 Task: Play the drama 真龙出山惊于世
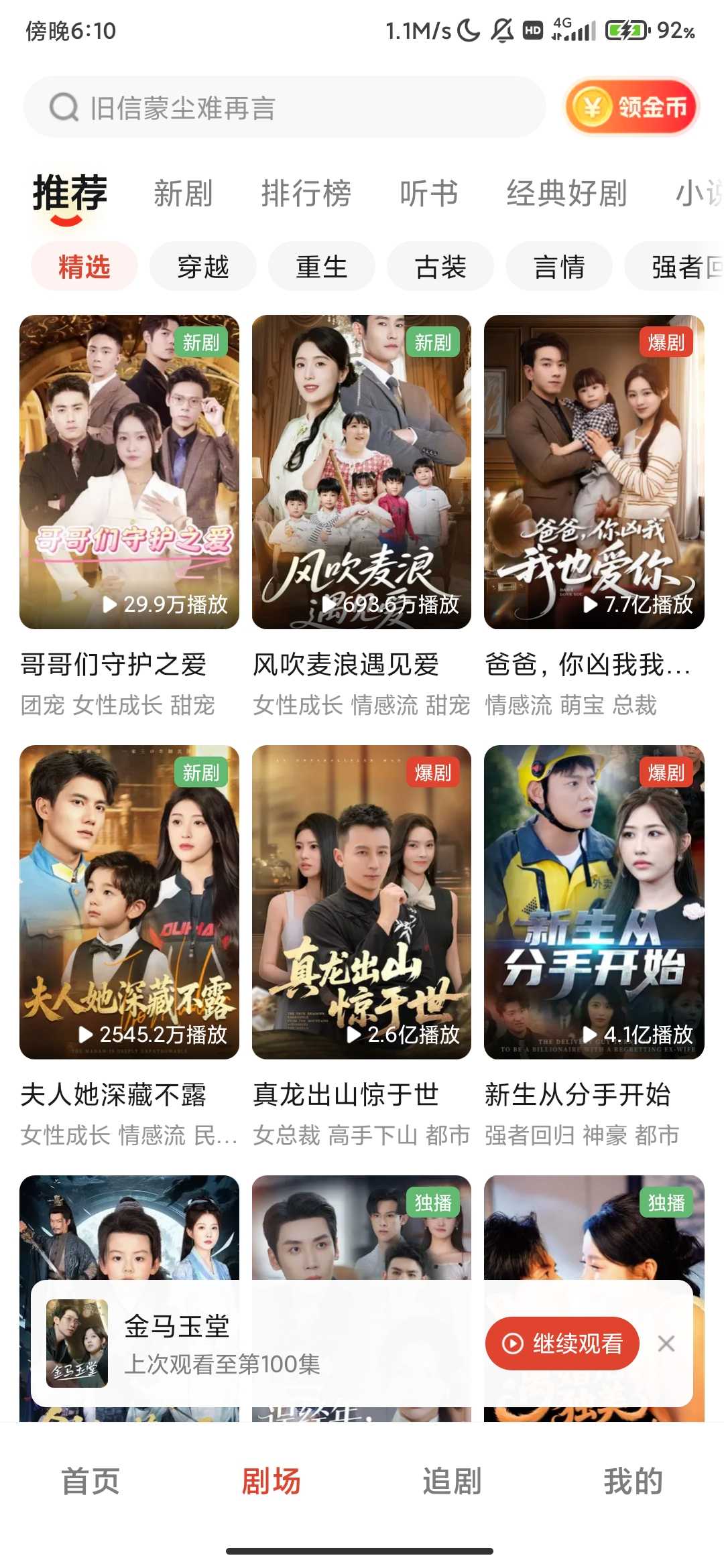(361, 902)
